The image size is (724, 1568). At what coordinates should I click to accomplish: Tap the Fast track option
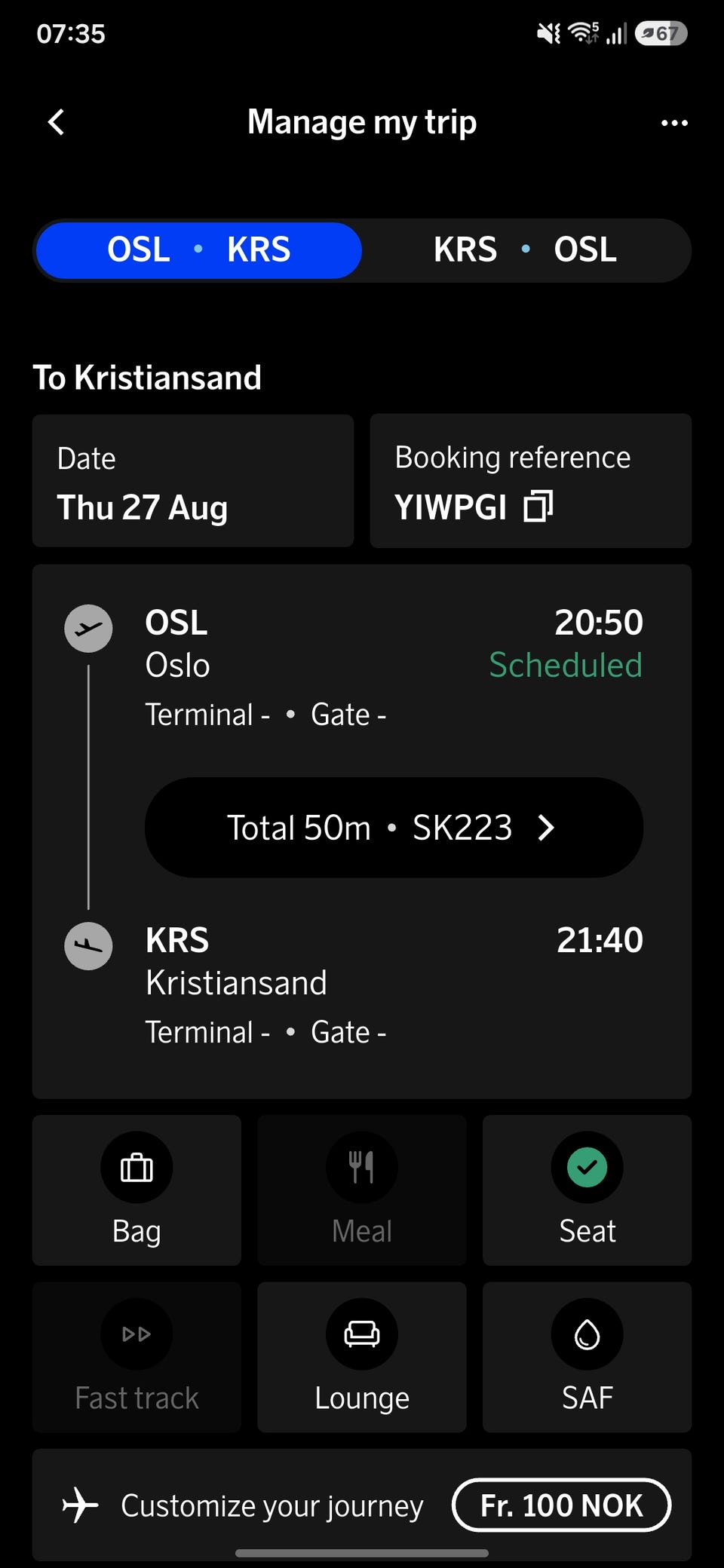(137, 1357)
